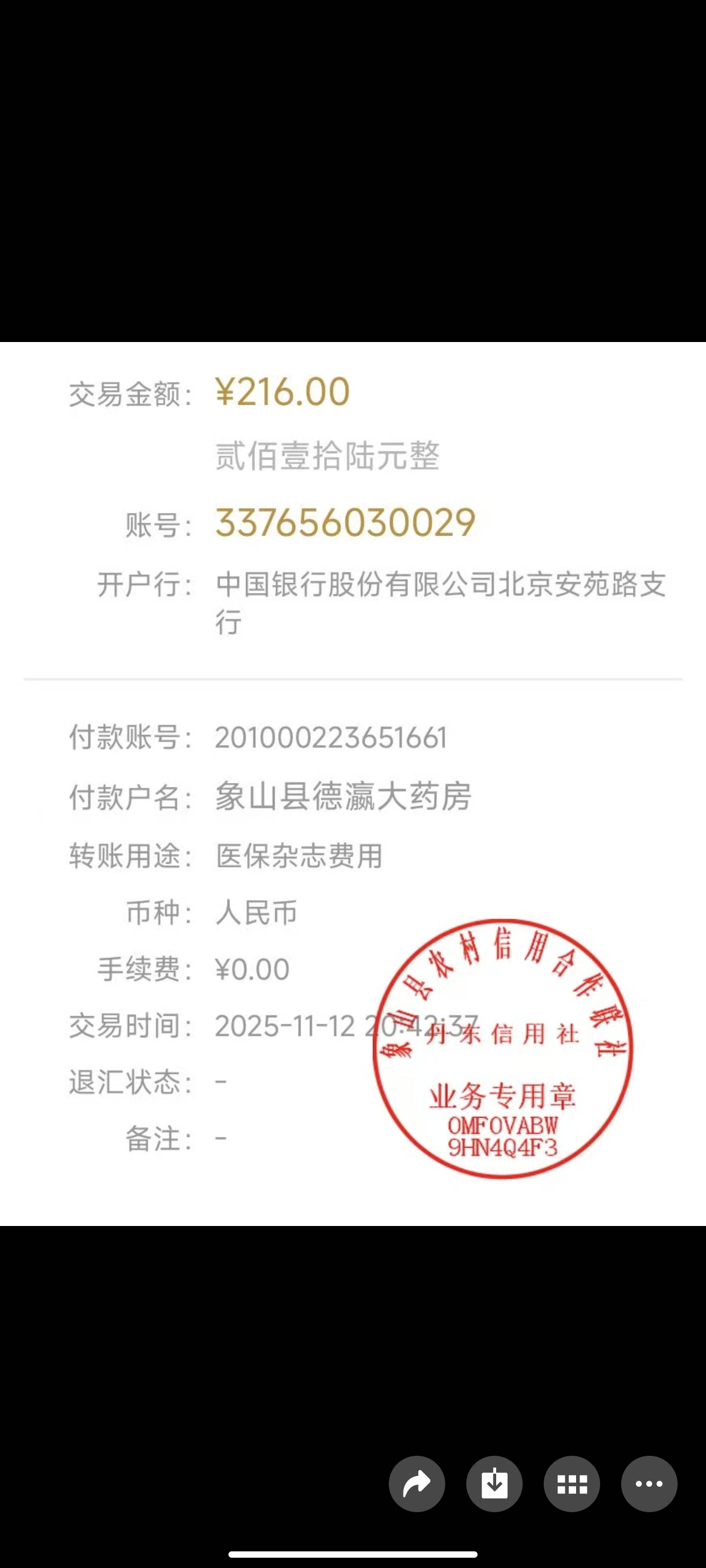Viewport: 706px width, 1568px height.
Task: Share this receipt image
Action: point(417,1485)
